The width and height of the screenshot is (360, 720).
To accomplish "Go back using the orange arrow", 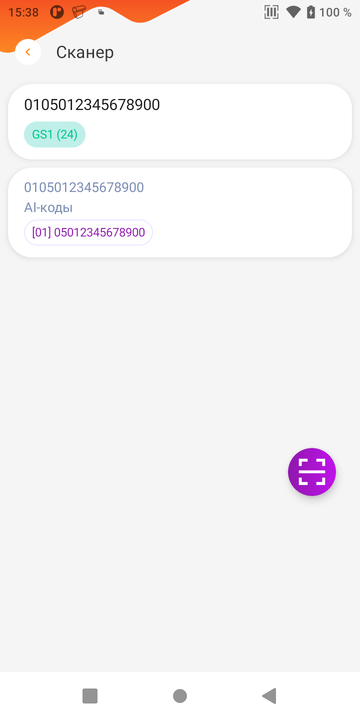I will 28,52.
